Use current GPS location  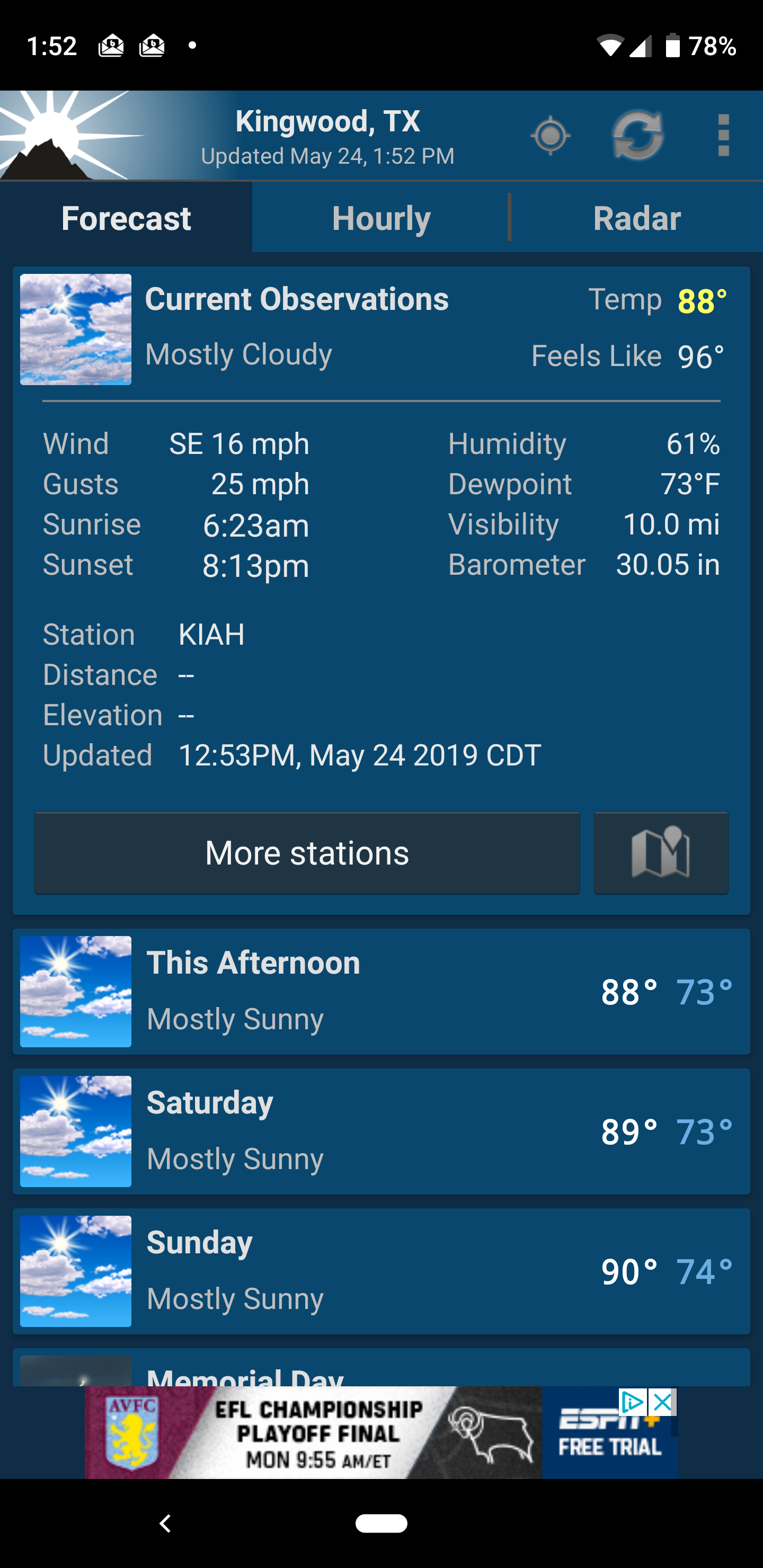tap(551, 135)
